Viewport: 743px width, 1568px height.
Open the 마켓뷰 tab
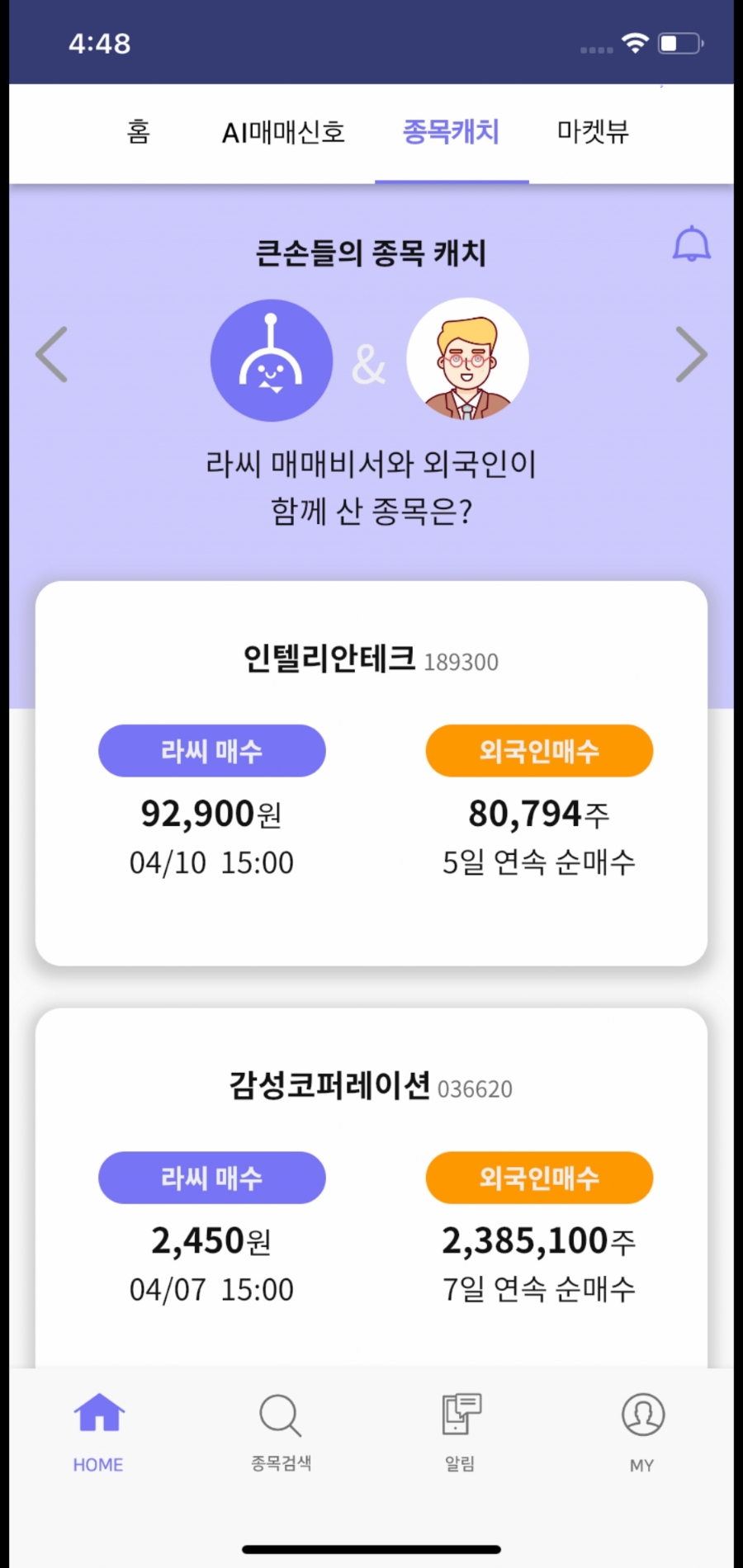[x=593, y=132]
